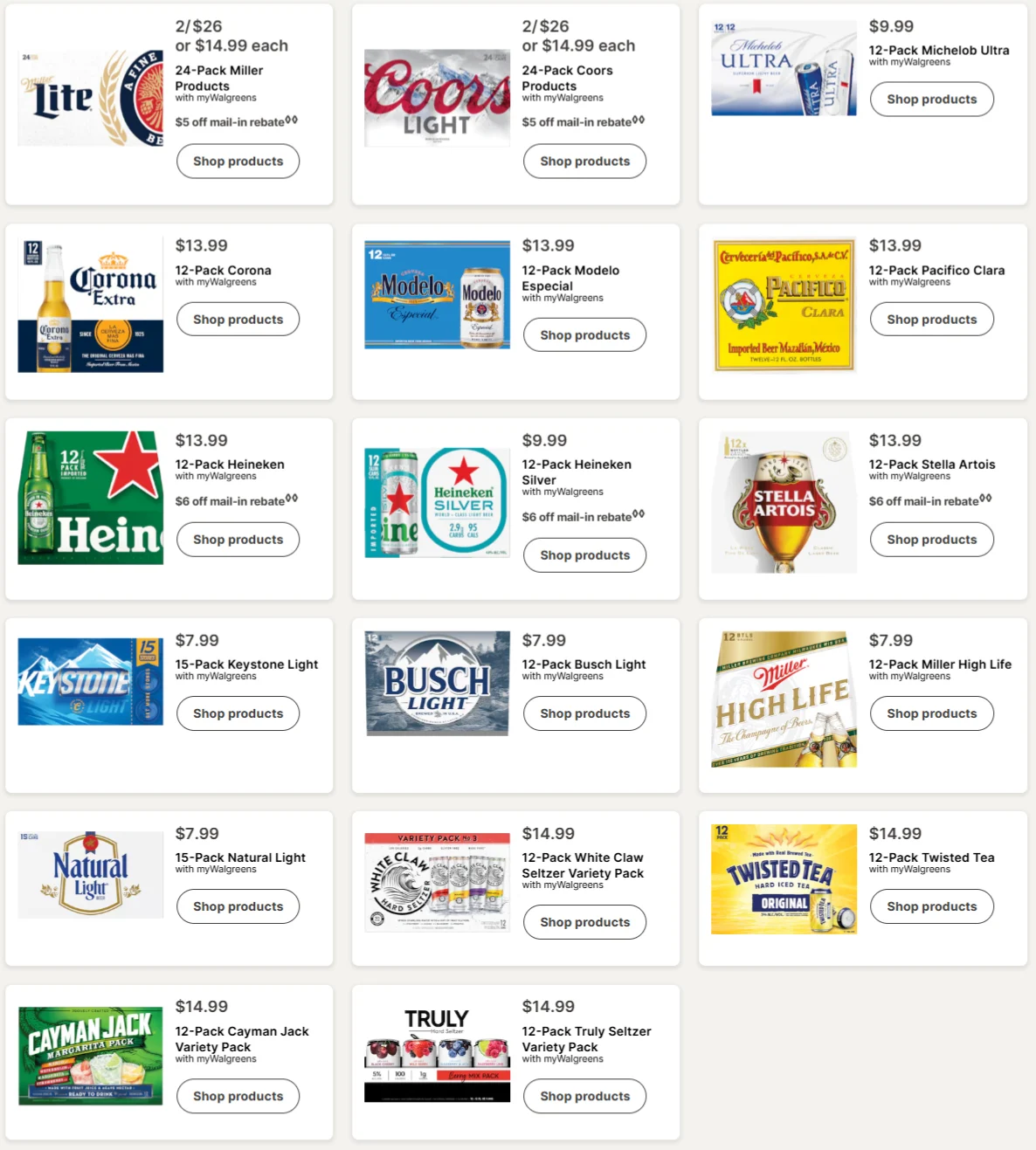Select Shop products for 12-Pack Heineken
Image resolution: width=1036 pixels, height=1150 pixels.
(238, 540)
